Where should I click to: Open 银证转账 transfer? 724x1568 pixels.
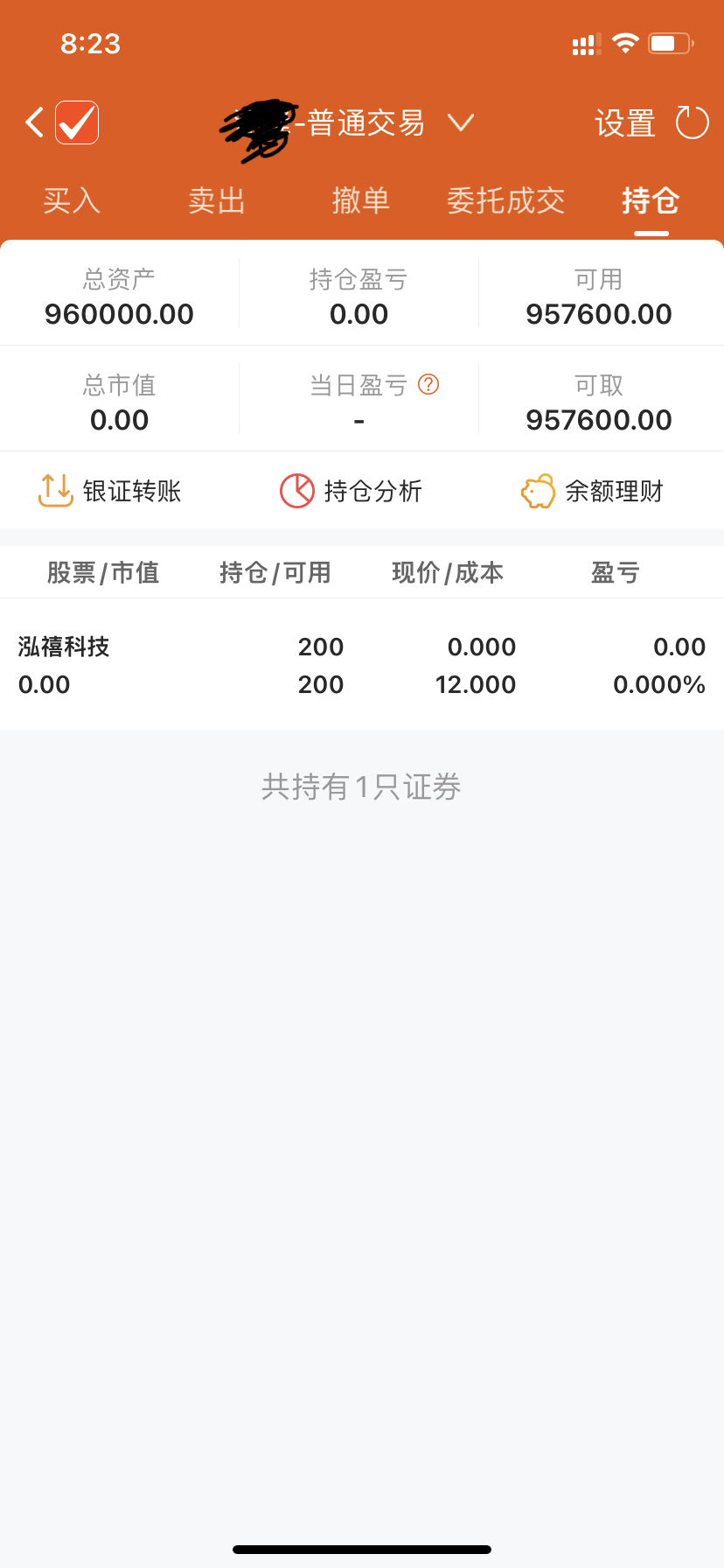coord(110,491)
